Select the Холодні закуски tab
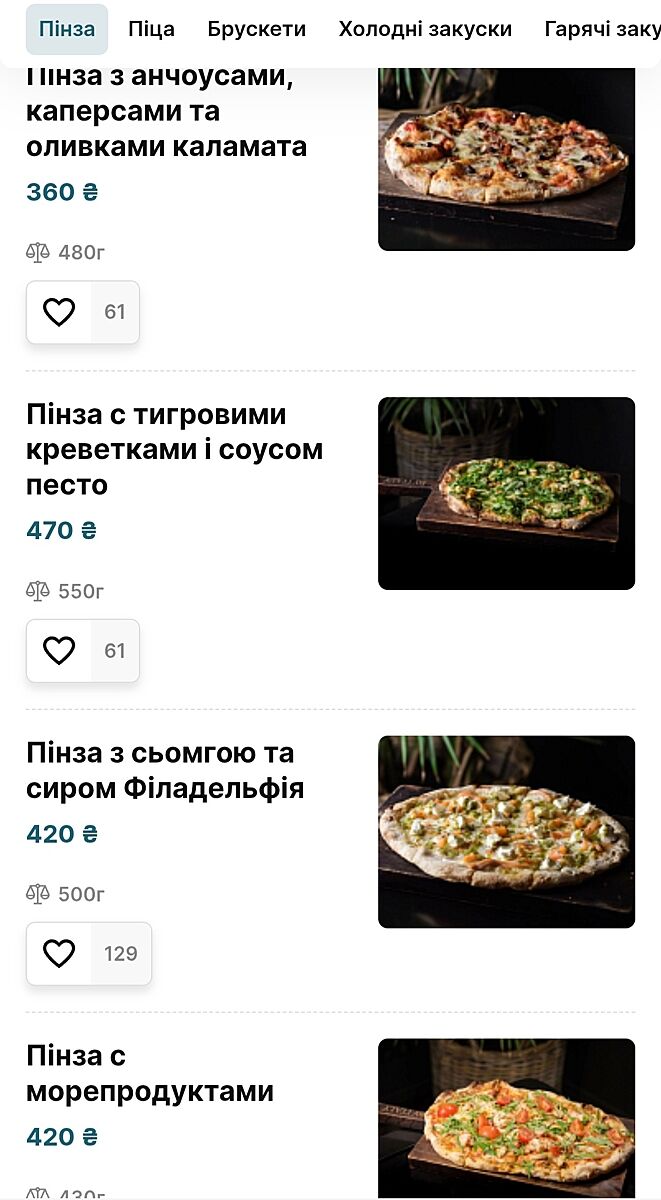Image resolution: width=661 pixels, height=1200 pixels. (x=425, y=29)
